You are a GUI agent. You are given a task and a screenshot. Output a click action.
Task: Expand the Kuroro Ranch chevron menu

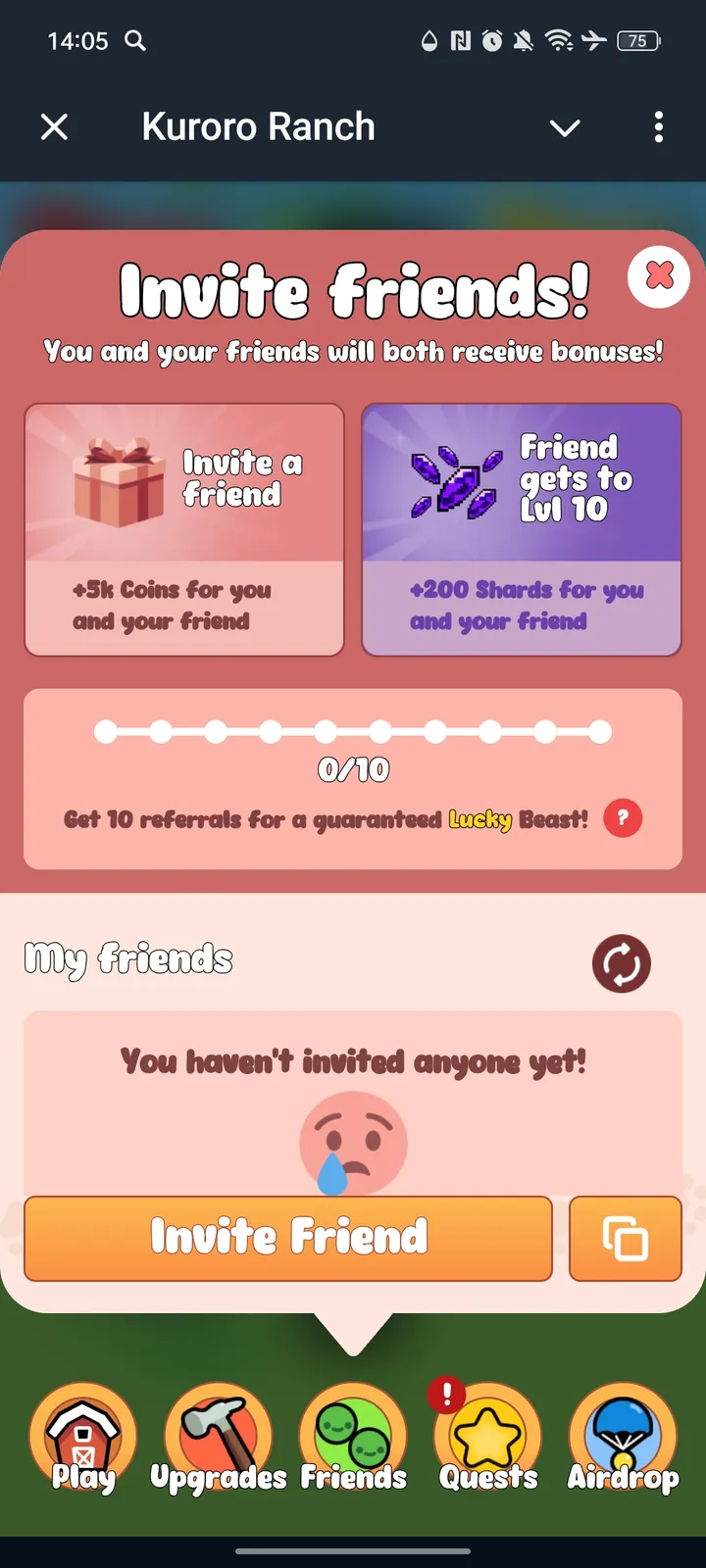pyautogui.click(x=565, y=128)
